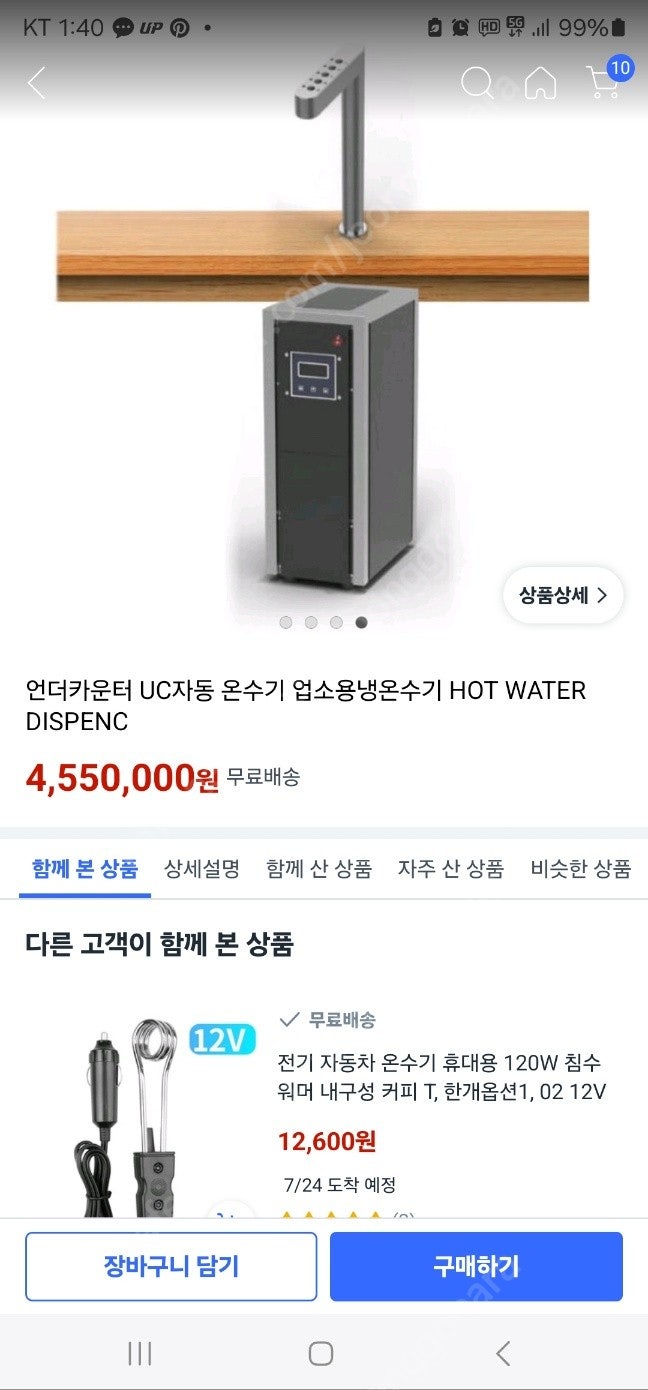Open recent apps in the navigation bar
This screenshot has width=648, height=1390.
(140, 1354)
